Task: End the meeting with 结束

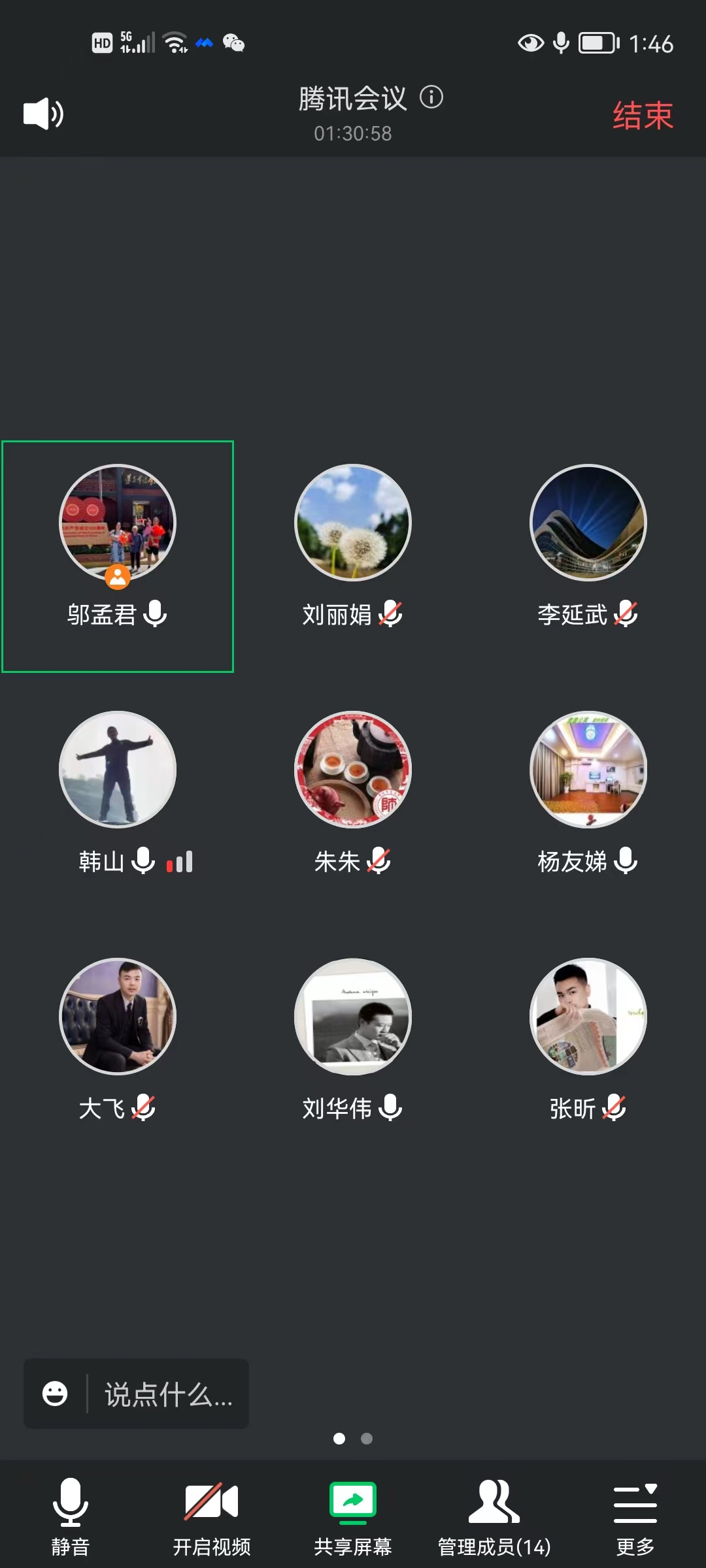Action: (643, 116)
